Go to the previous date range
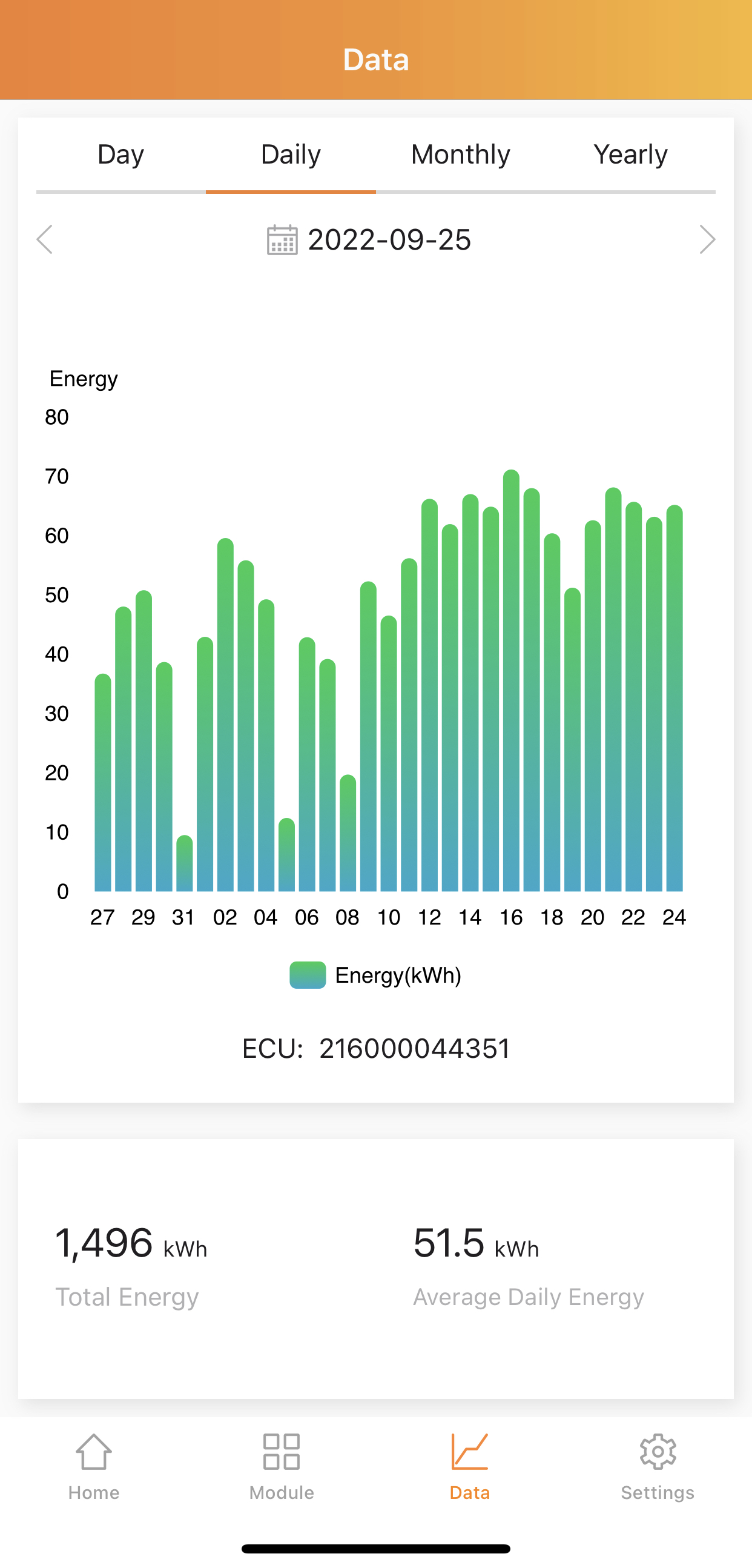The width and height of the screenshot is (752, 1568). tap(45, 239)
